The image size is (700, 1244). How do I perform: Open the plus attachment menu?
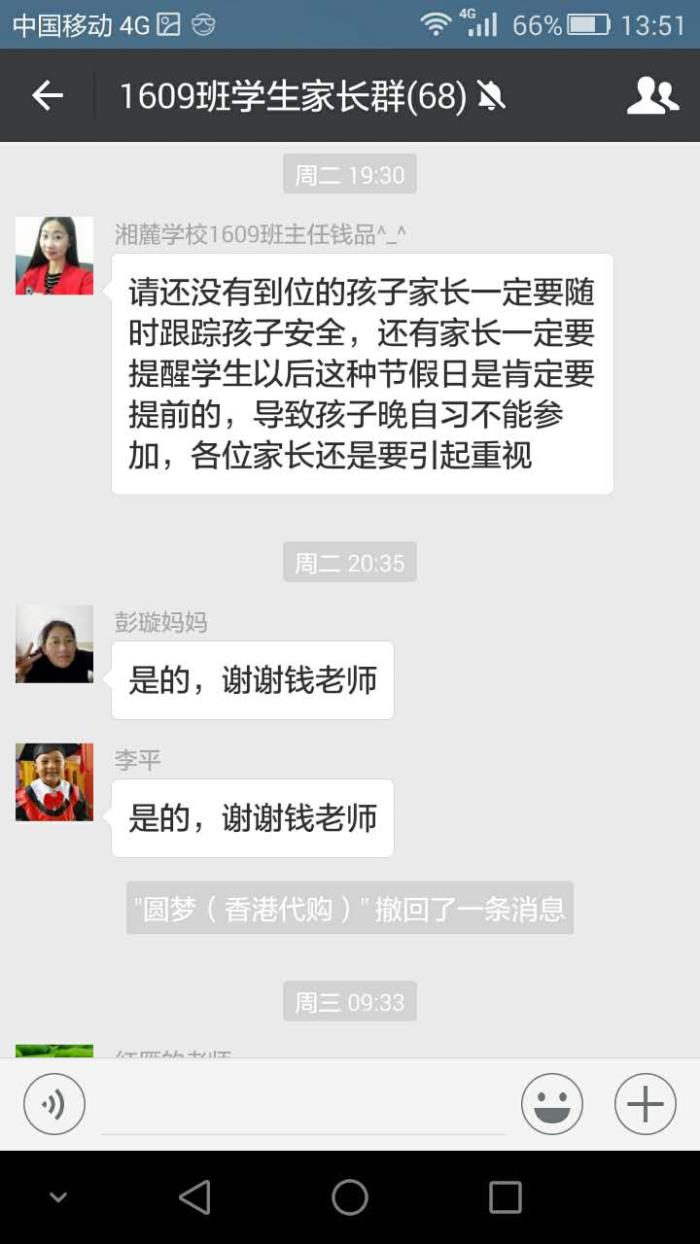(645, 1104)
